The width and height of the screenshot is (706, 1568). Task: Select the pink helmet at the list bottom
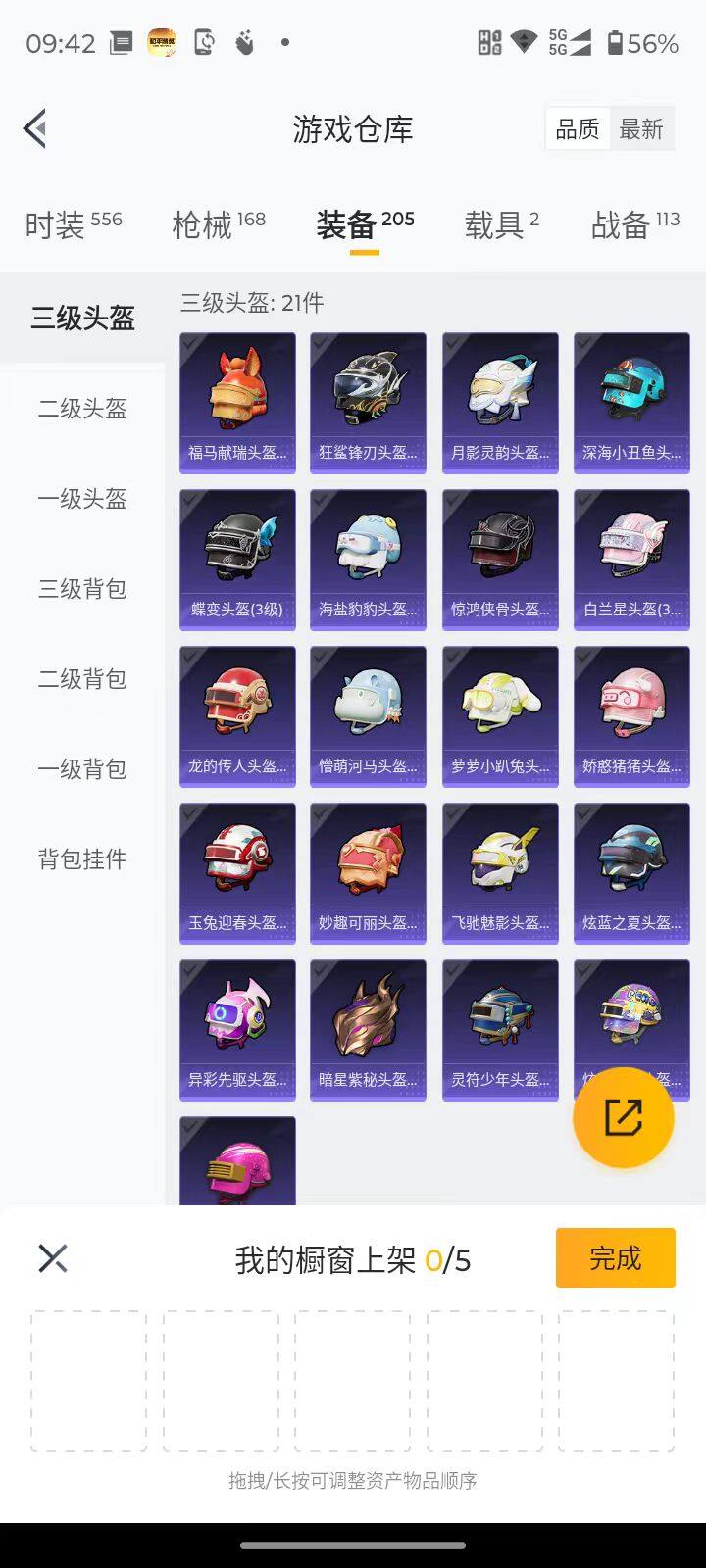(x=236, y=1166)
